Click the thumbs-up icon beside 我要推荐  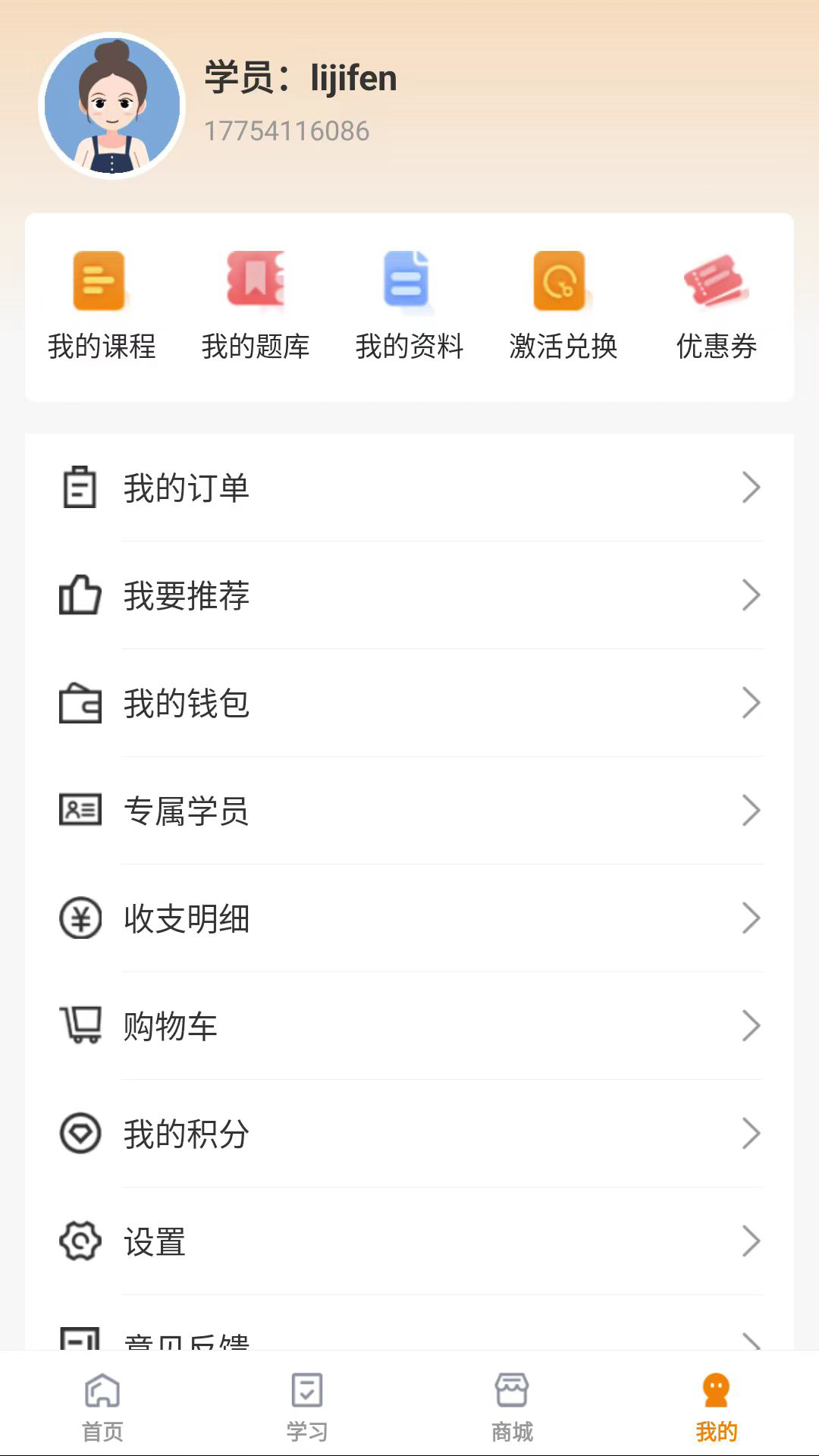coord(80,595)
